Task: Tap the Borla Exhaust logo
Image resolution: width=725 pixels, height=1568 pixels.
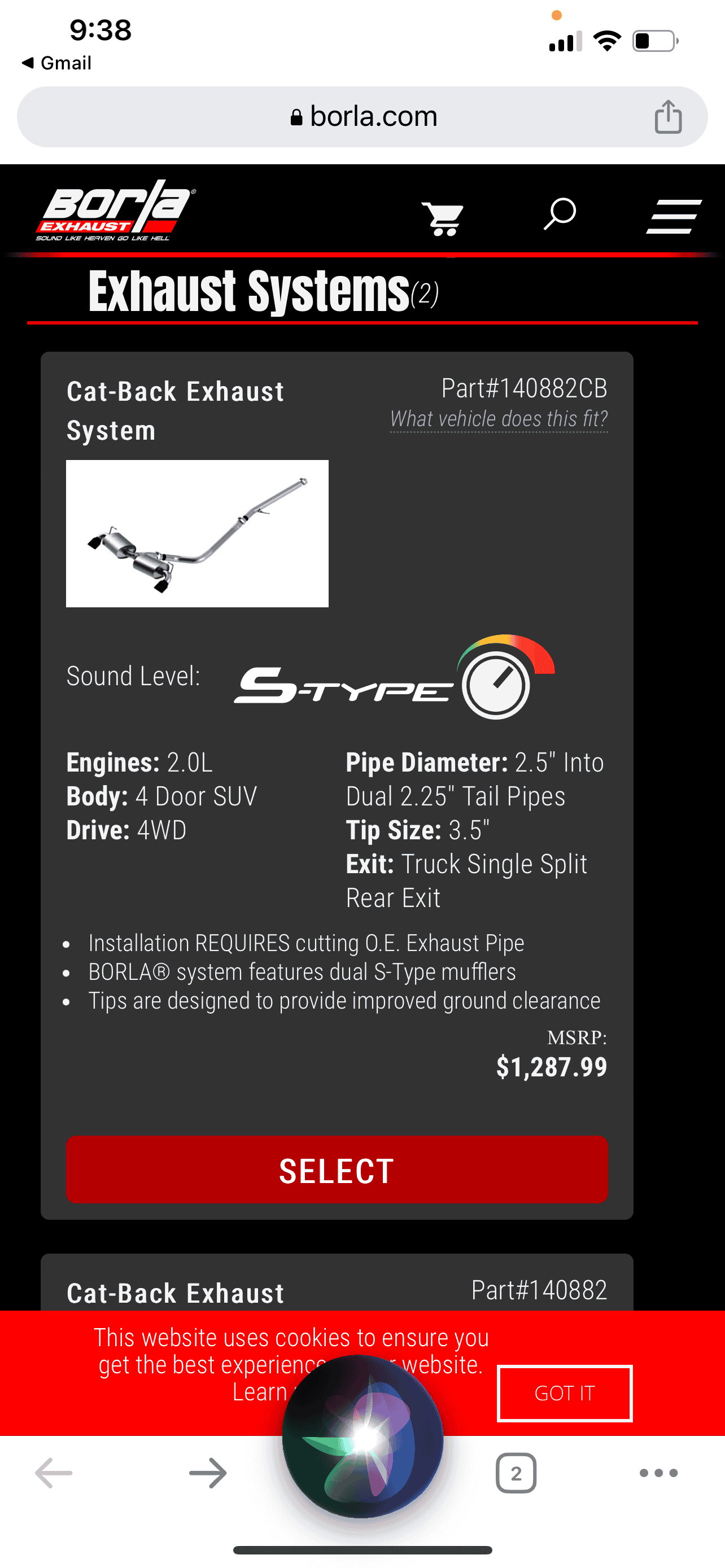Action: click(x=116, y=211)
